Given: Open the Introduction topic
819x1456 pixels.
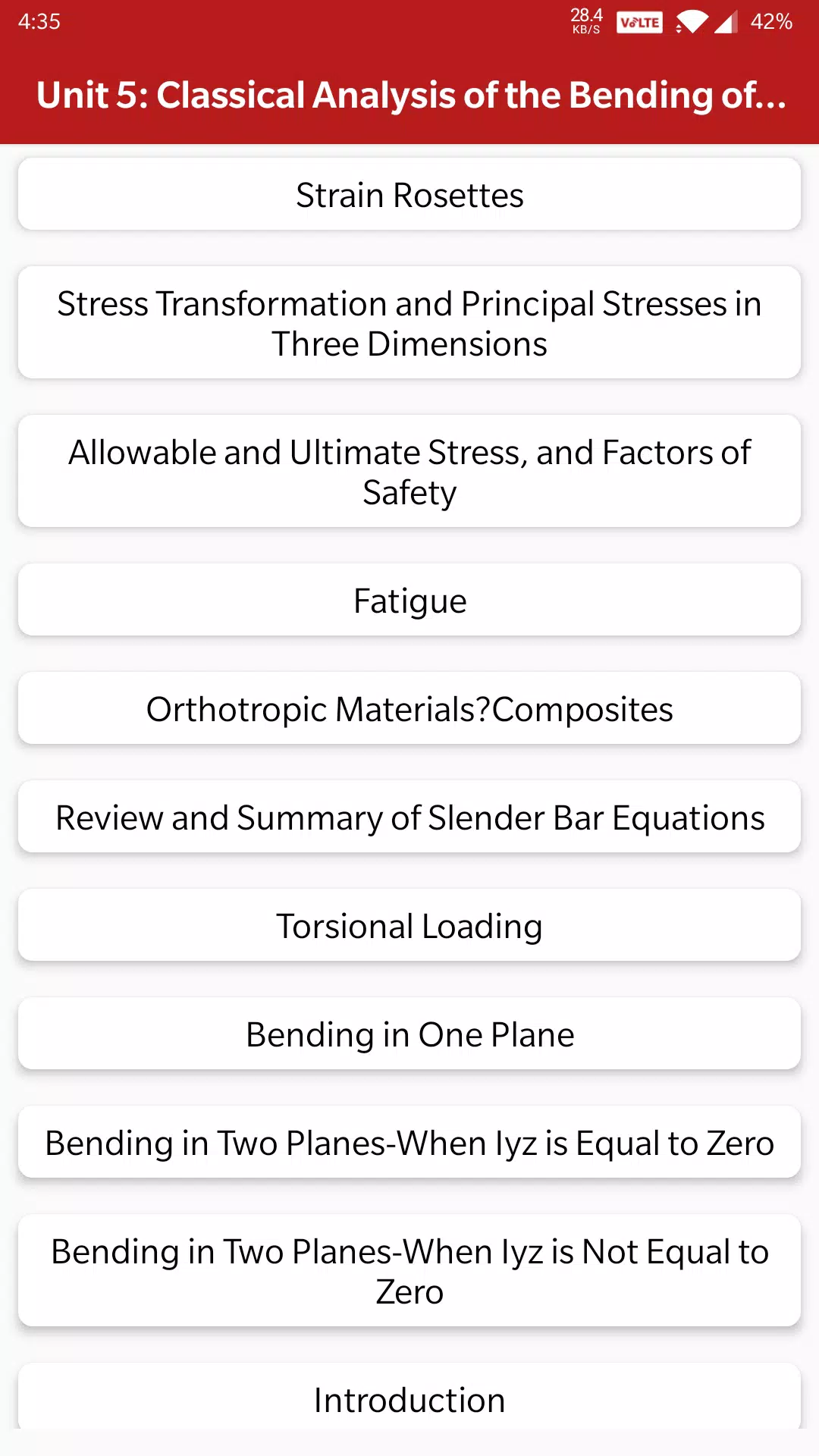Looking at the screenshot, I should tap(409, 1397).
